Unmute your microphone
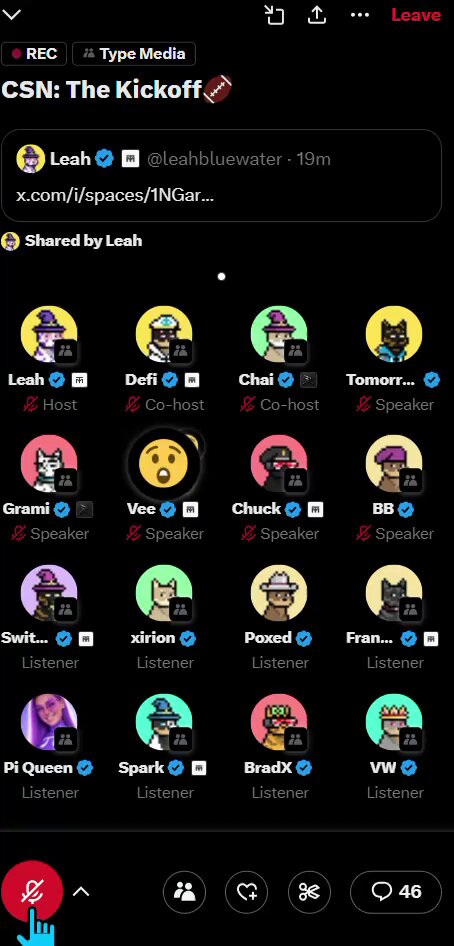The height and width of the screenshot is (946, 454). (x=32, y=891)
